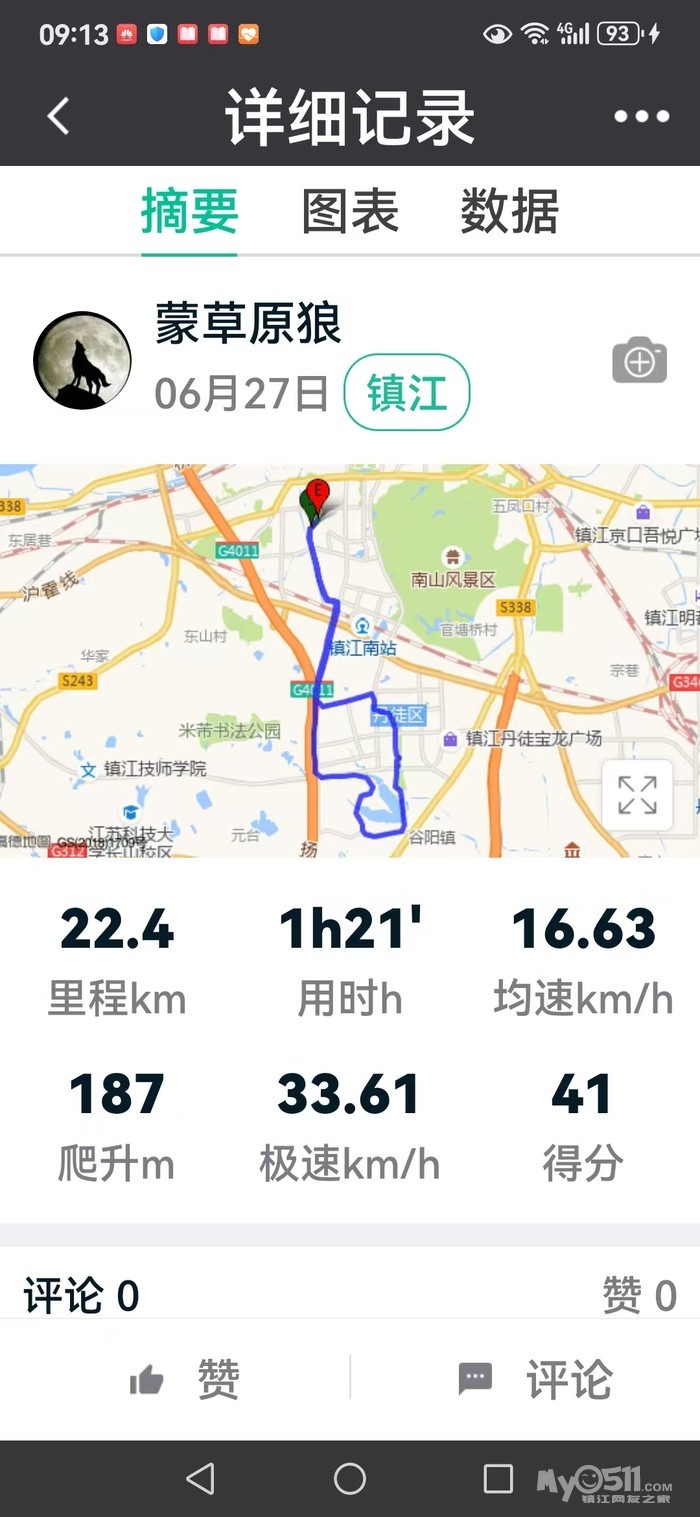Tap the system home button

tap(350, 1478)
